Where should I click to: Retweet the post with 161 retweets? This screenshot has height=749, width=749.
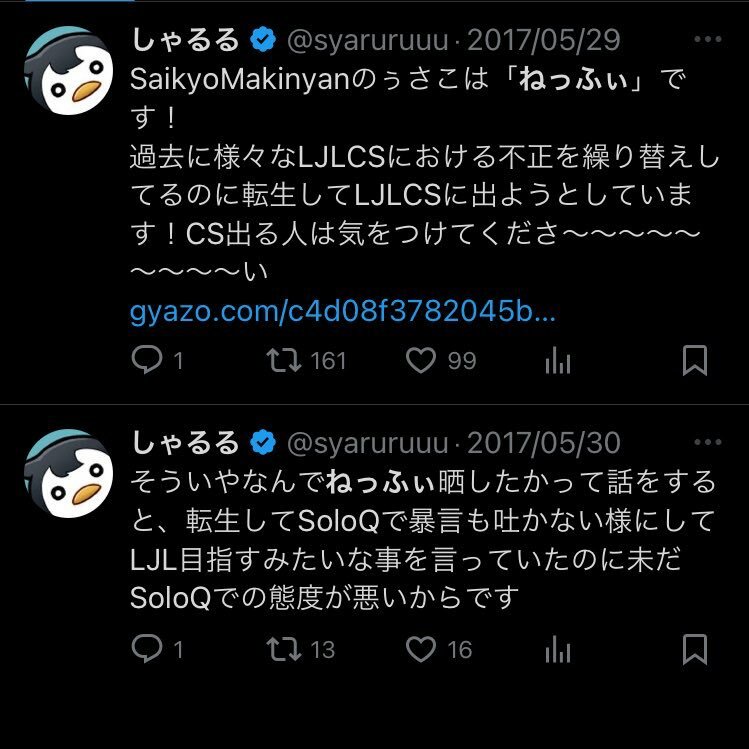pos(285,360)
